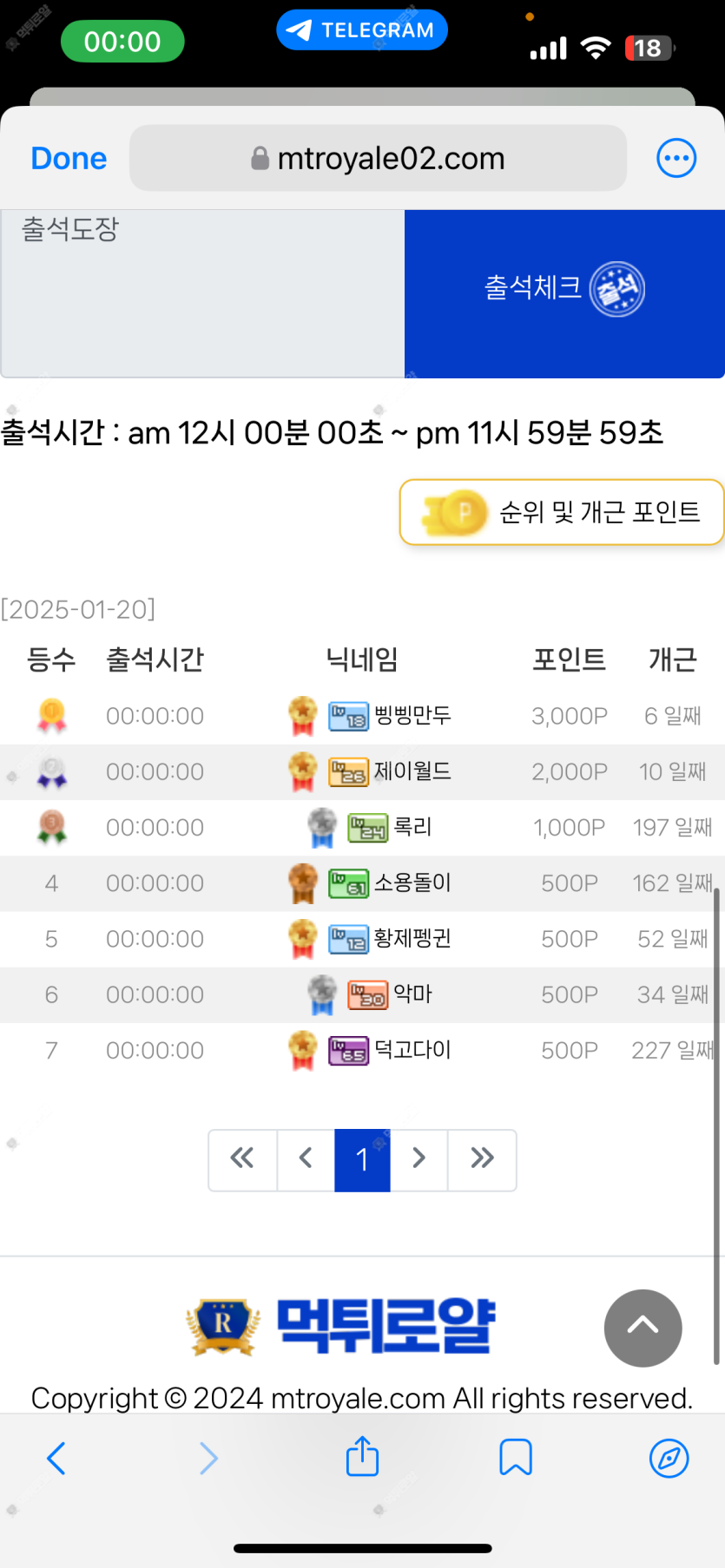Viewport: 725px width, 1568px height.
Task: Open the three-dot more options menu
Action: (x=676, y=159)
